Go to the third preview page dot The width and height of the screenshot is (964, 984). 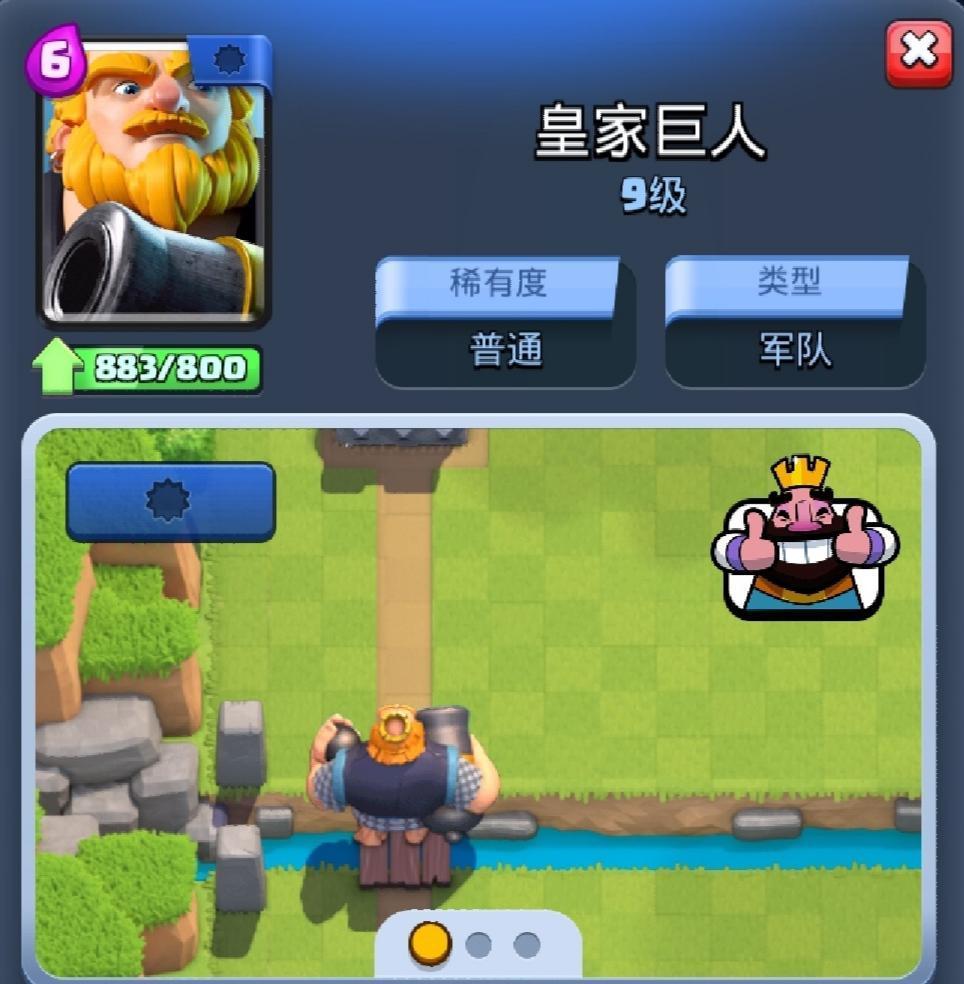point(527,944)
